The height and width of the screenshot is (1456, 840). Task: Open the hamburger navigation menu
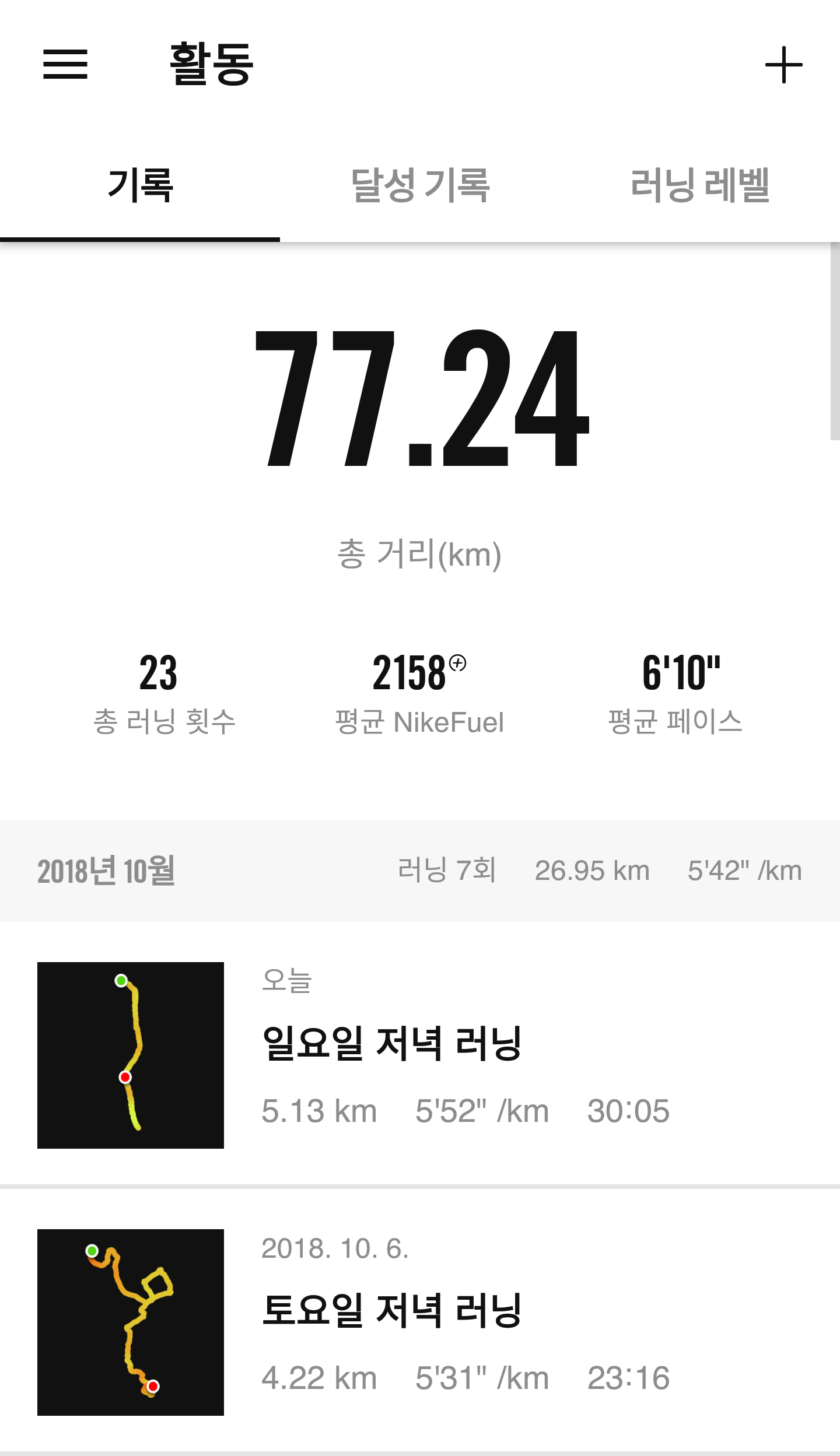pyautogui.click(x=65, y=64)
